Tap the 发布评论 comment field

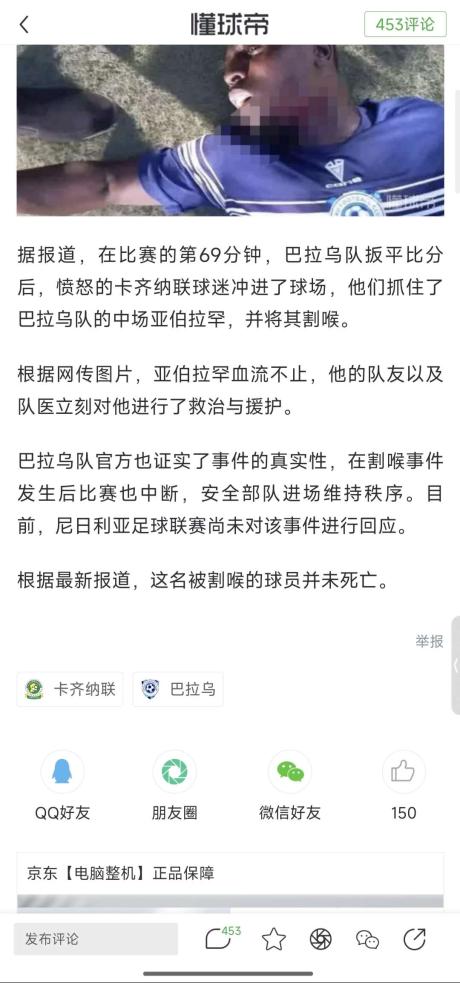pyautogui.click(x=96, y=939)
